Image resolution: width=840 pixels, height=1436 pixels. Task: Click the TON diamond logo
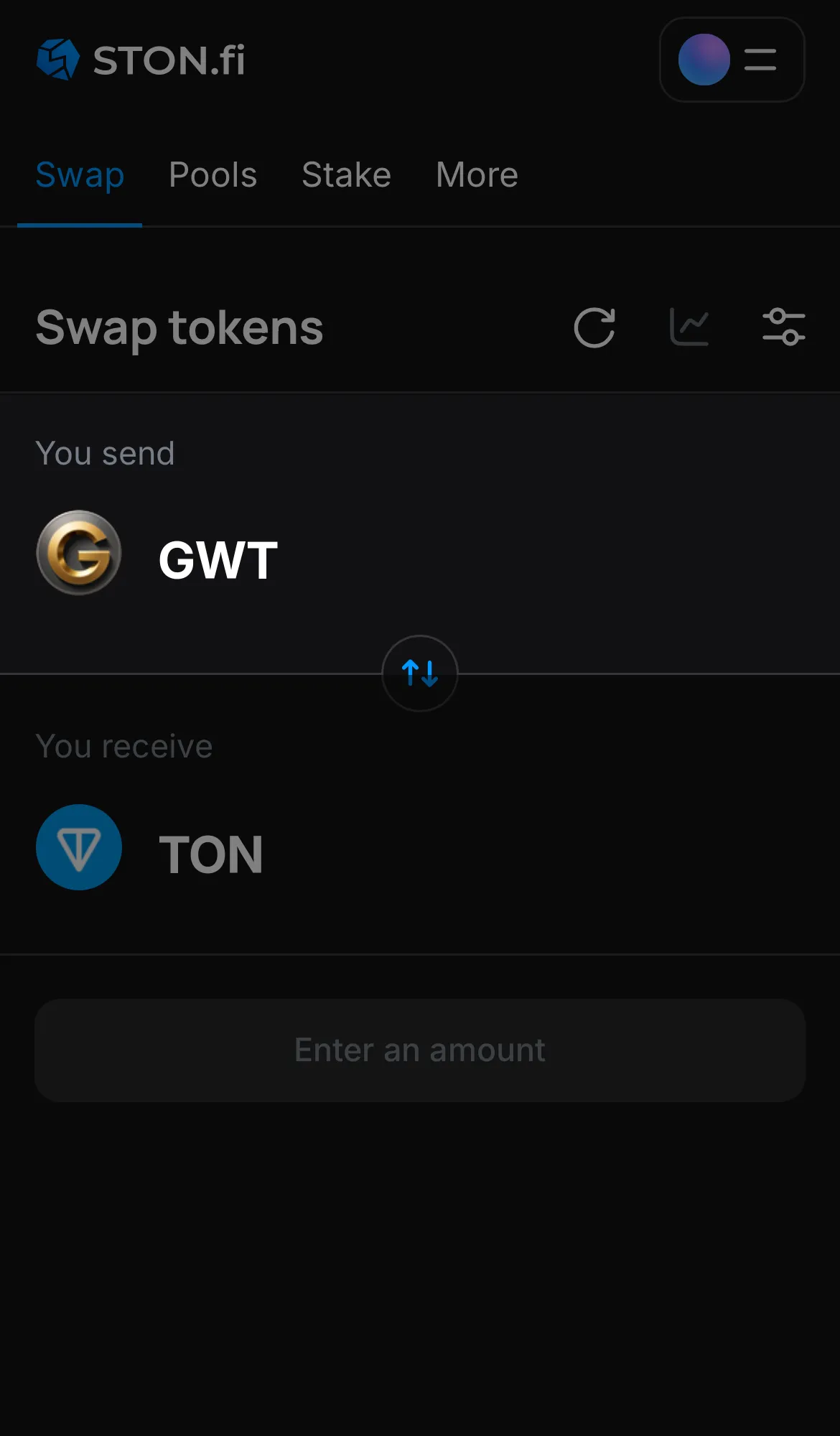(x=79, y=847)
